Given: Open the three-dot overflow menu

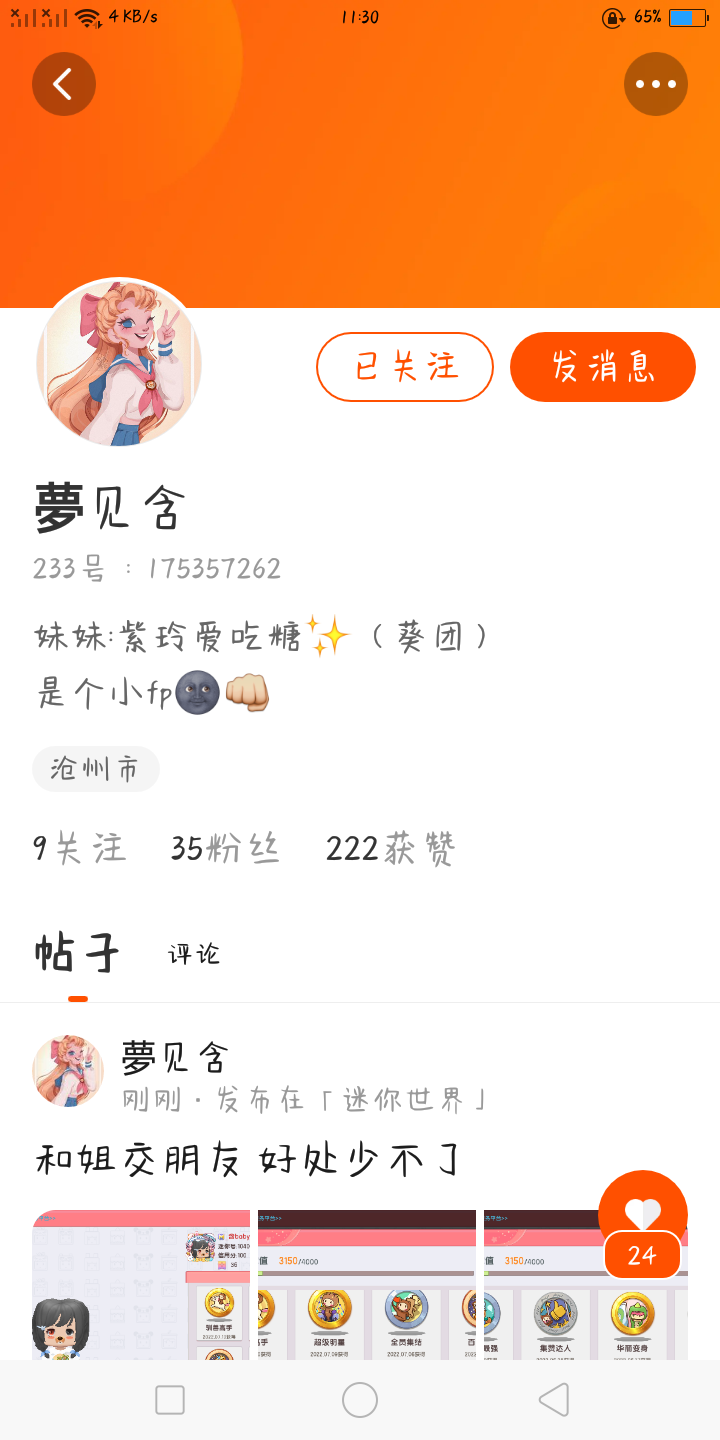Looking at the screenshot, I should 656,84.
